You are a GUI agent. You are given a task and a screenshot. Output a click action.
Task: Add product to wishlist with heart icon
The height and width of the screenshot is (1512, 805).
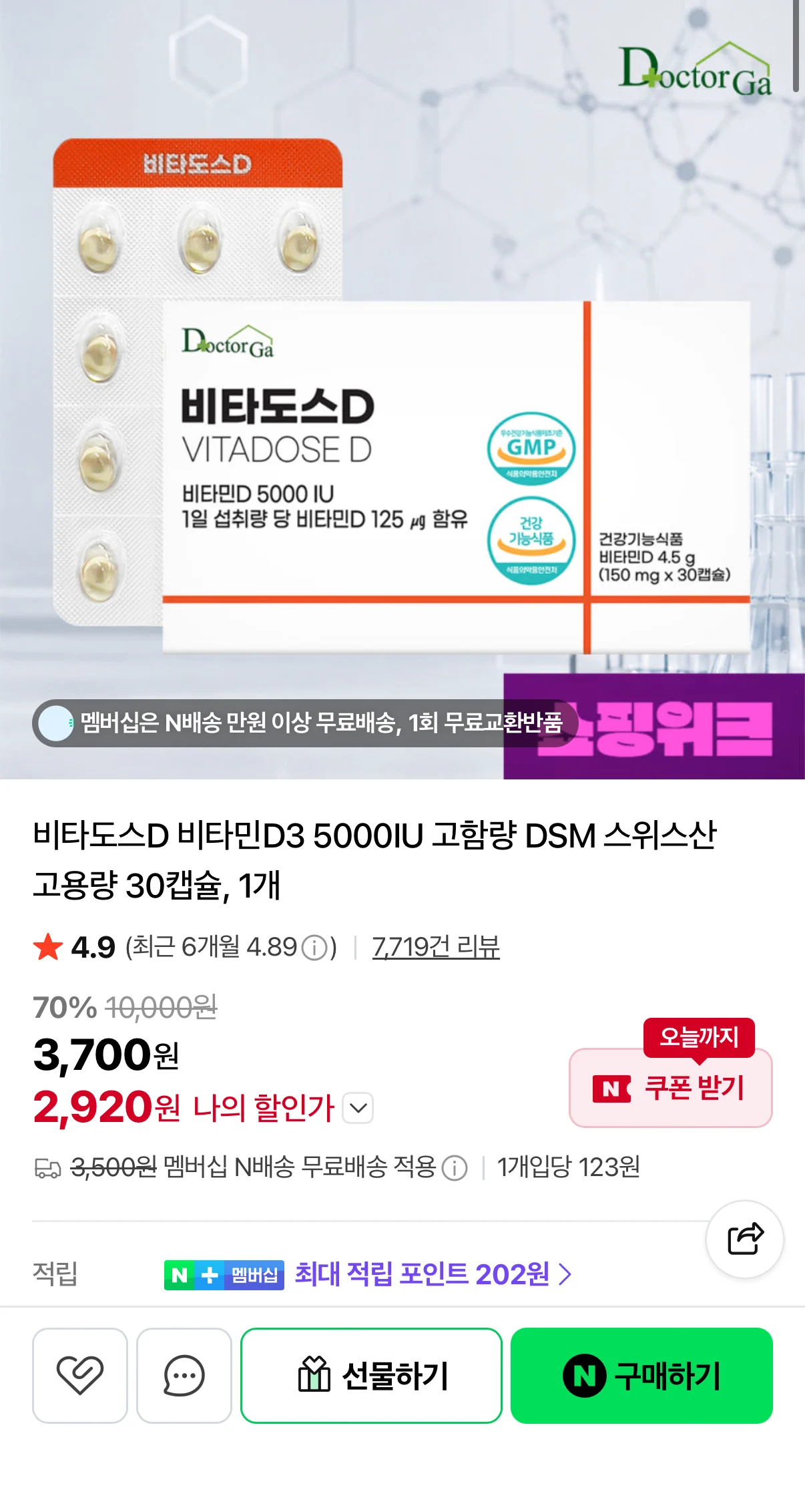tap(80, 1375)
